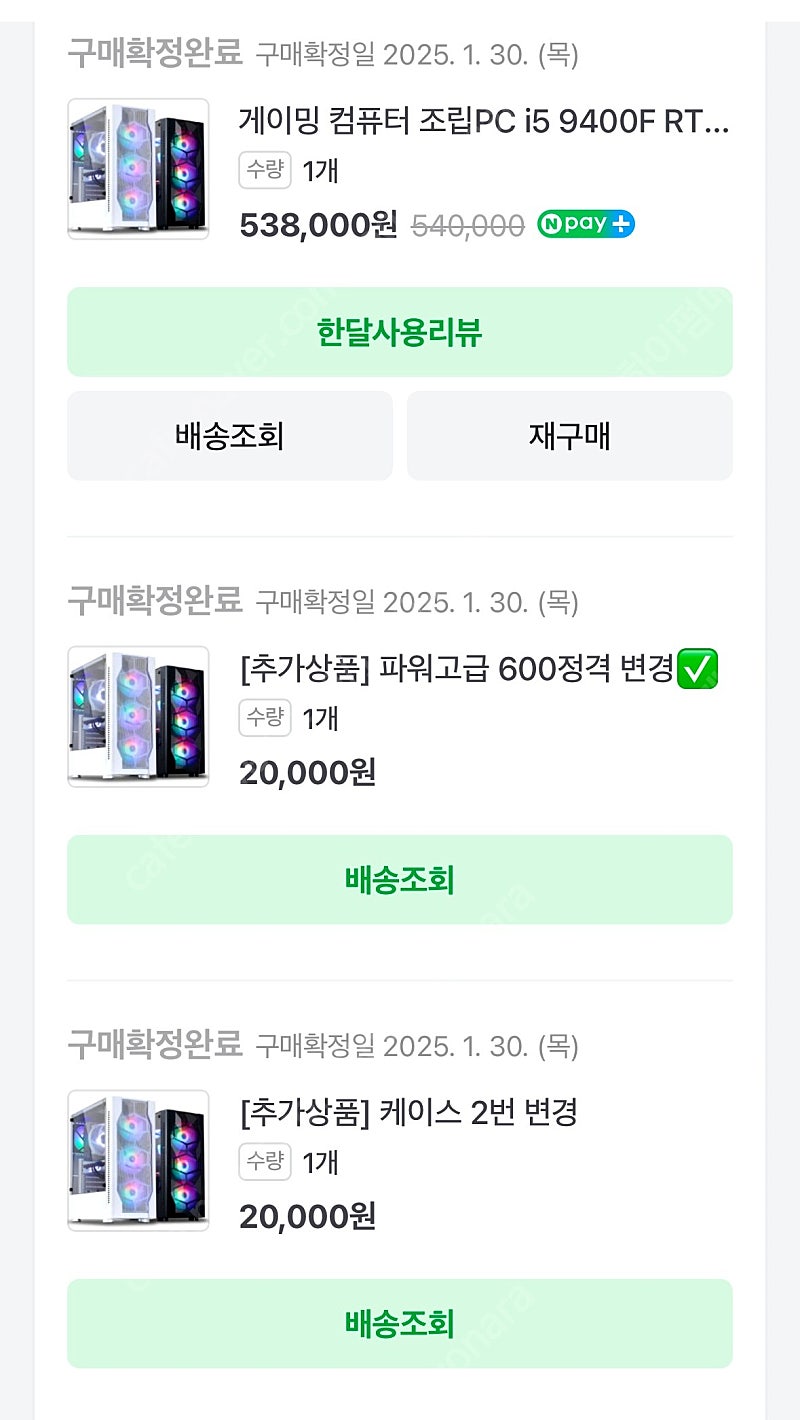800x1420 pixels.
Task: Check 배송조회 for 케이스 2번 변경
Action: tap(400, 1324)
